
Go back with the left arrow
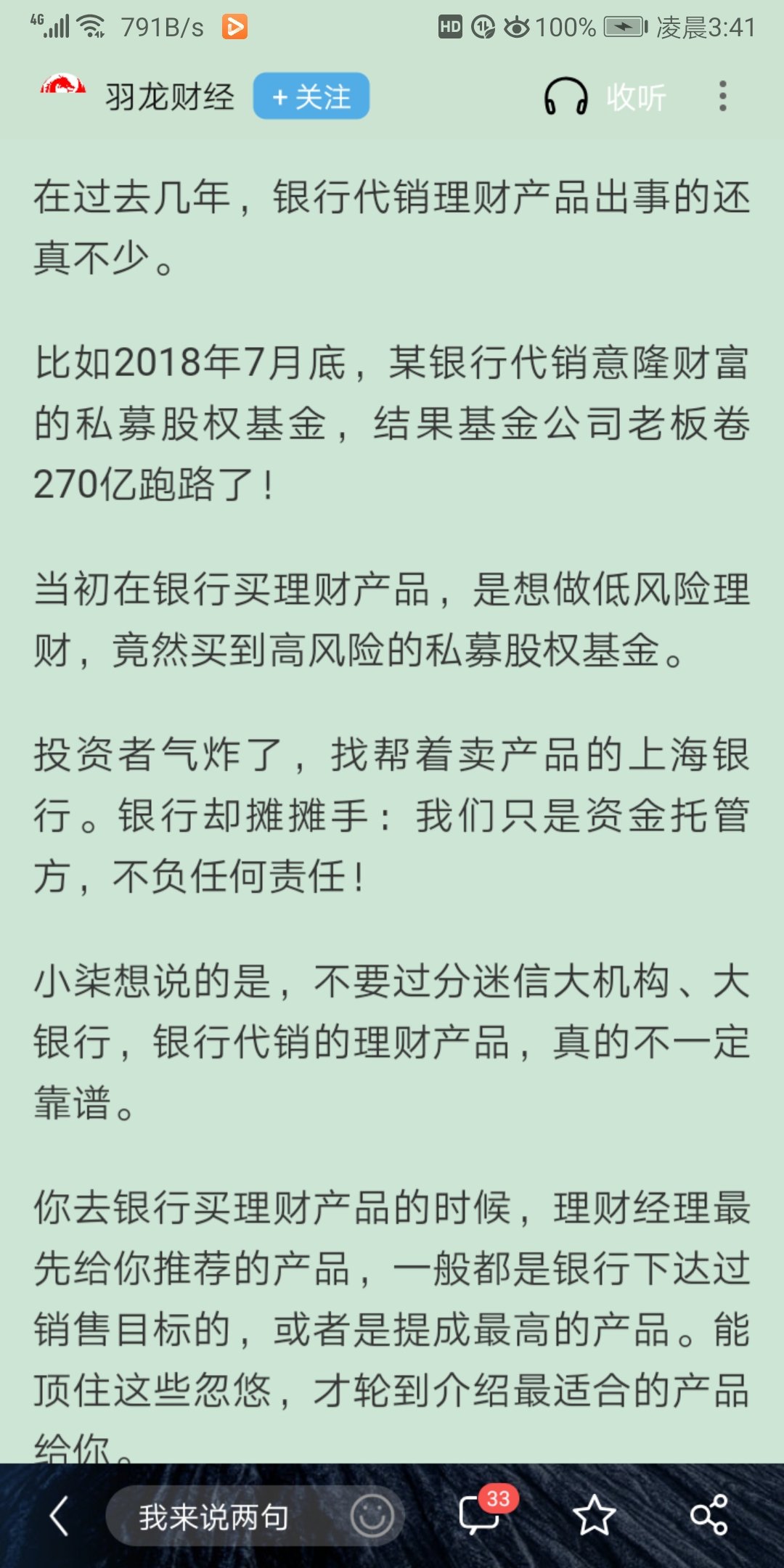click(x=60, y=1516)
